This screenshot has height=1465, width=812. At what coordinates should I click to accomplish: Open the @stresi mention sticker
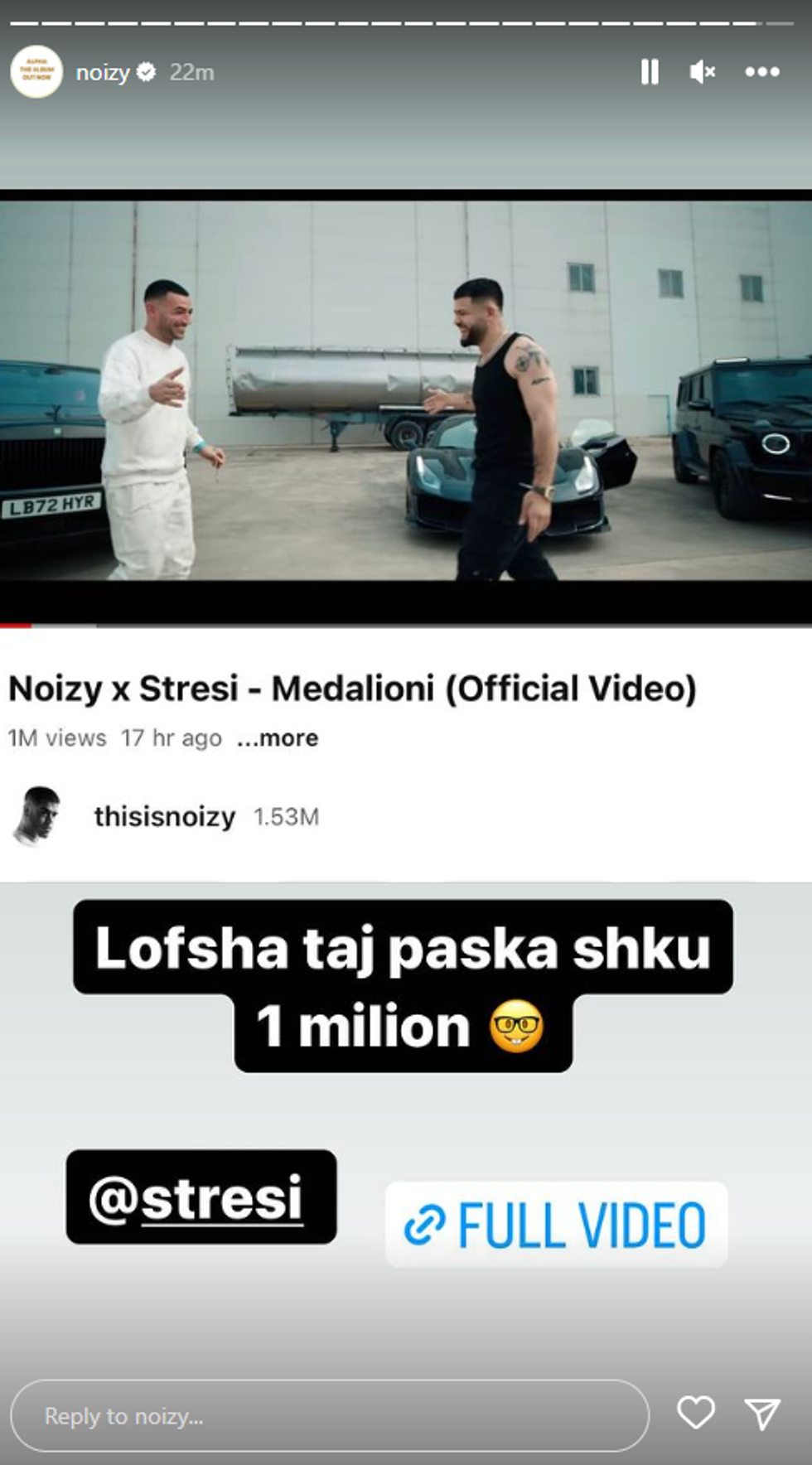pyautogui.click(x=201, y=1197)
